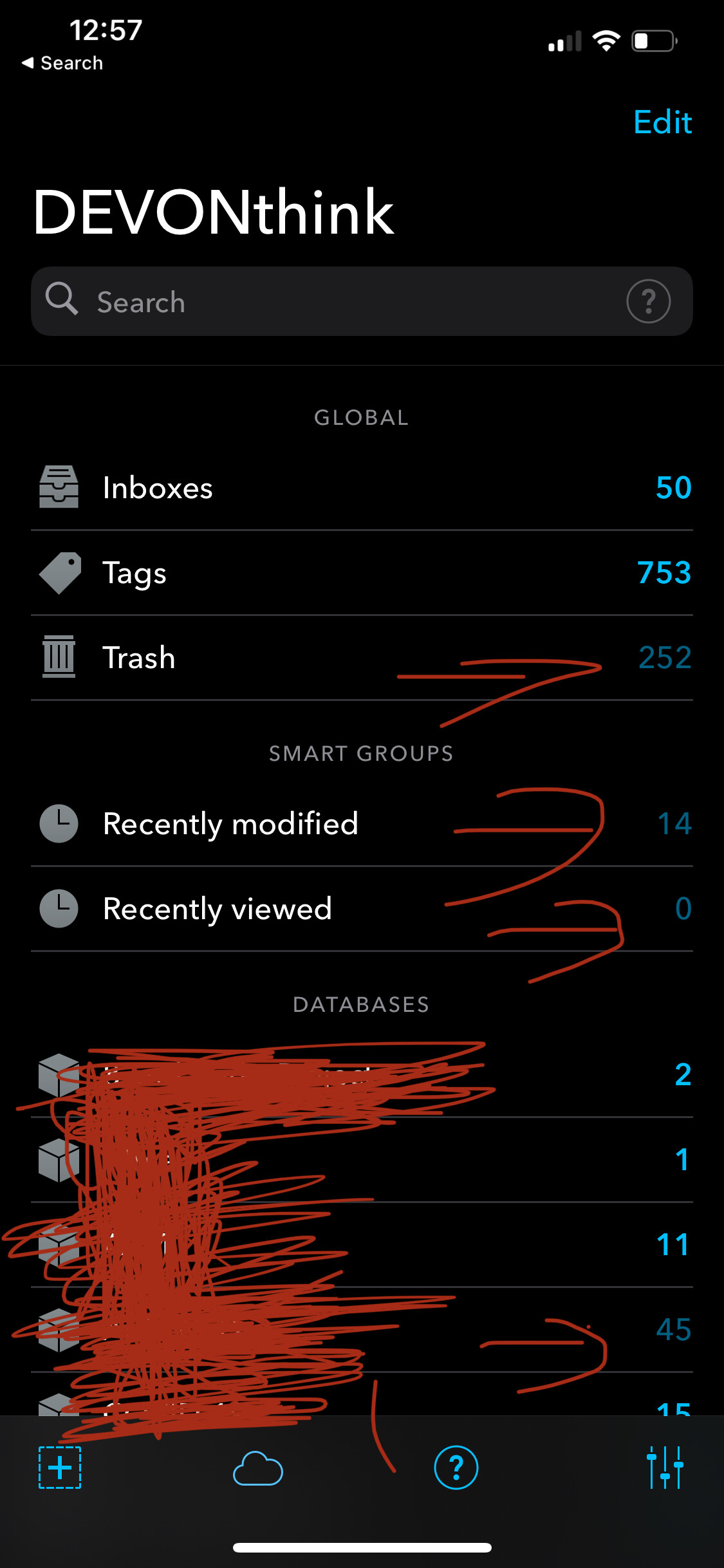Browse the Tags list

[362, 573]
